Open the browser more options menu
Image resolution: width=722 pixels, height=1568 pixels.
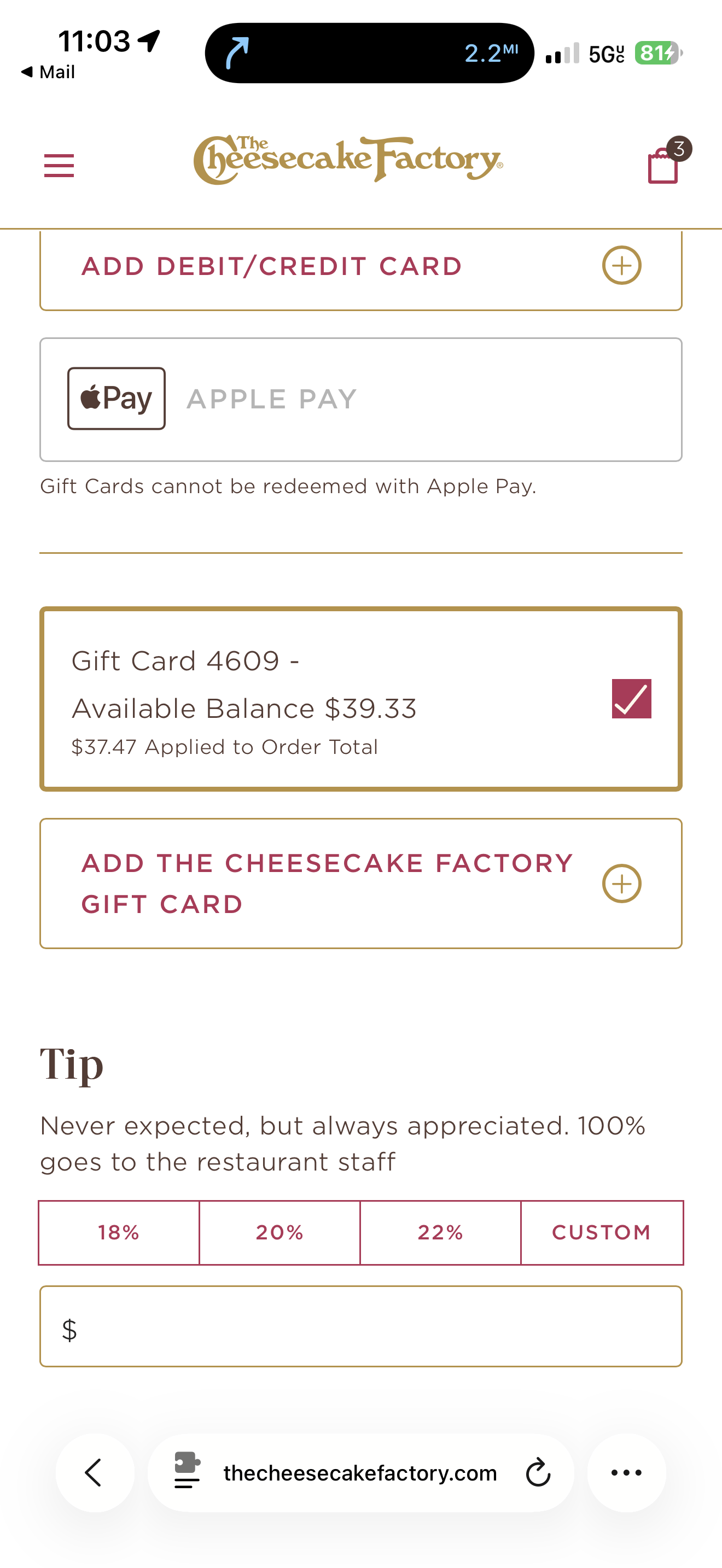[626, 1473]
